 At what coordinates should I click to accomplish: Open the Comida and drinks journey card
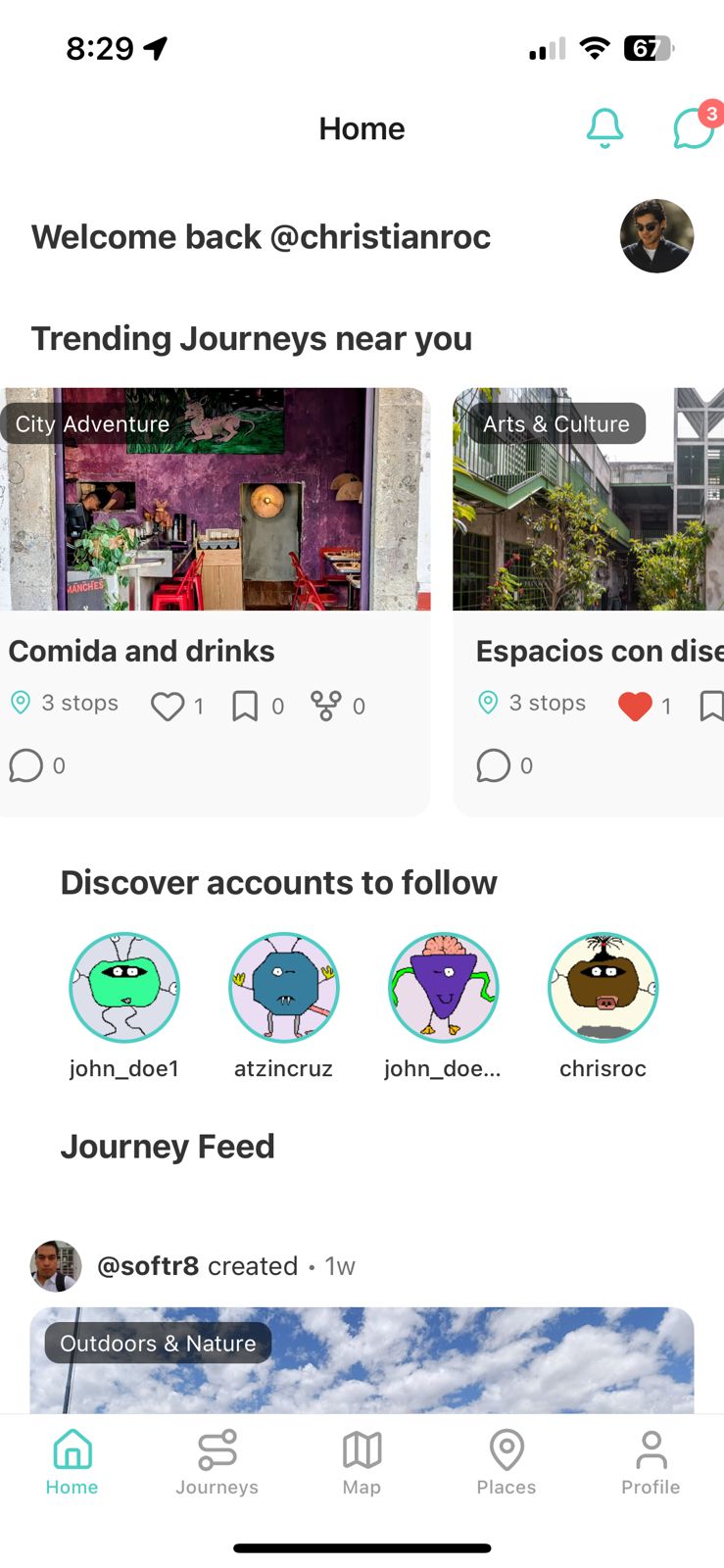coord(216,539)
